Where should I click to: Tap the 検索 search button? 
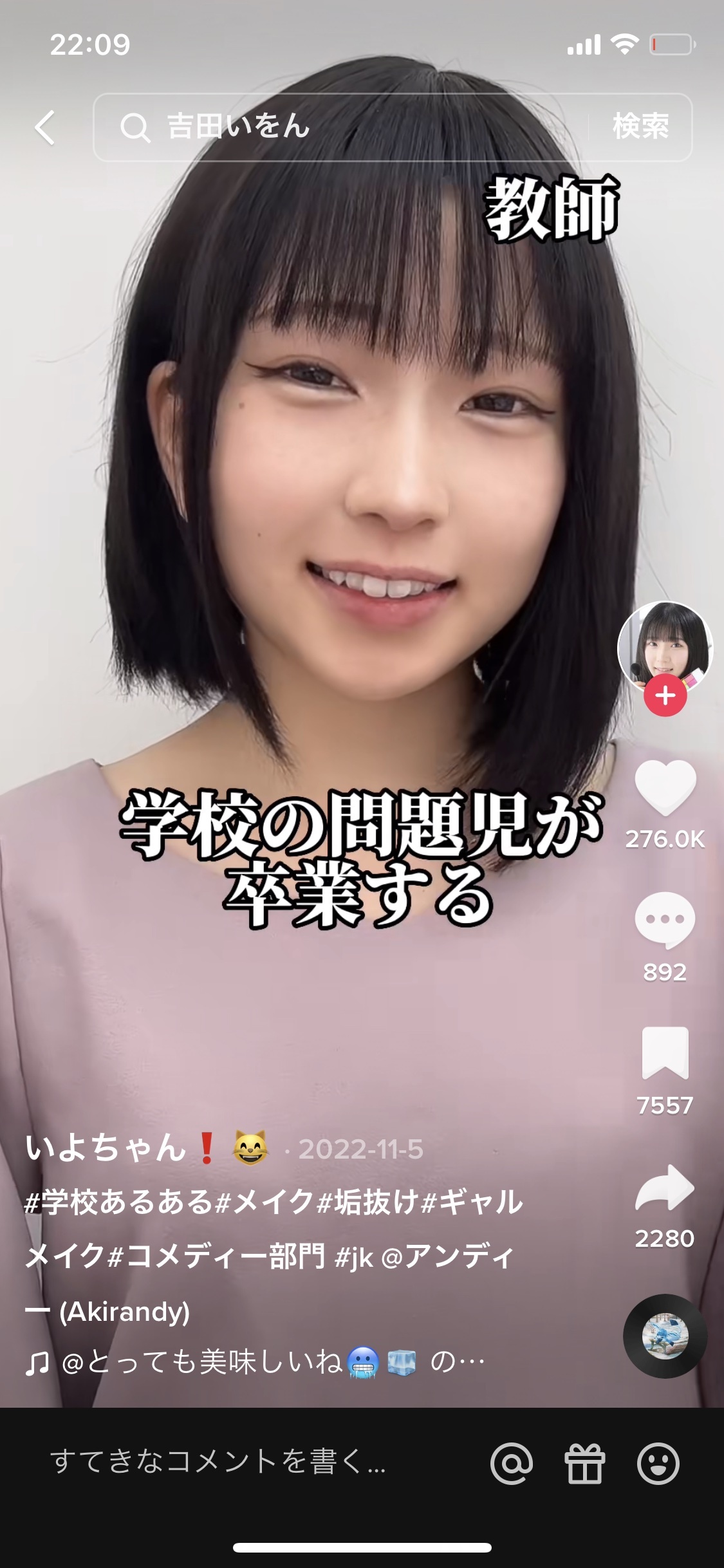pos(640,127)
